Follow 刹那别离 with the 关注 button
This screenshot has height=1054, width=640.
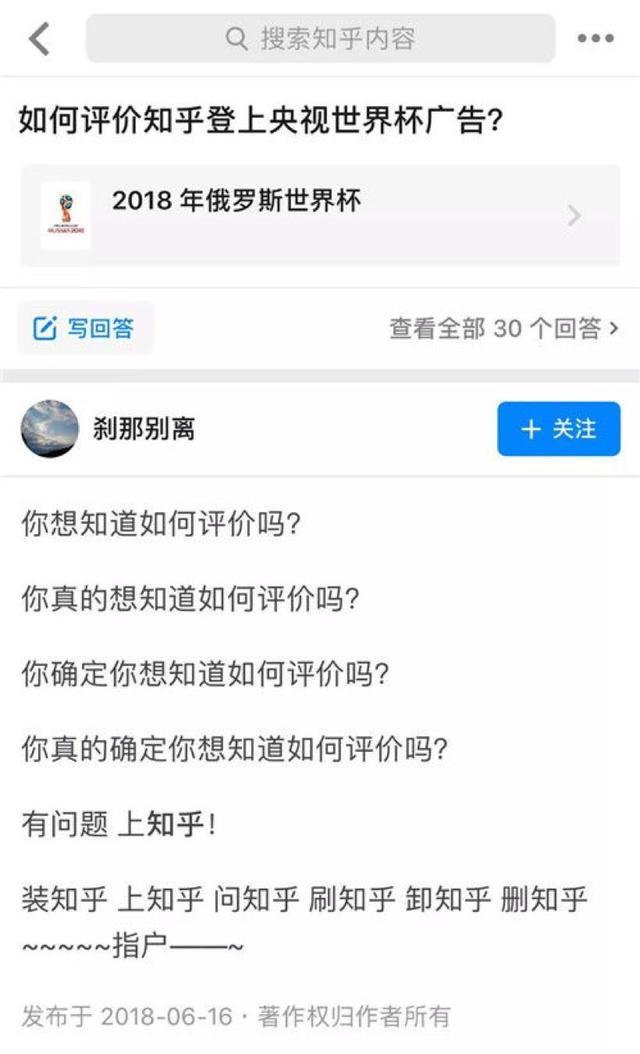pos(558,429)
